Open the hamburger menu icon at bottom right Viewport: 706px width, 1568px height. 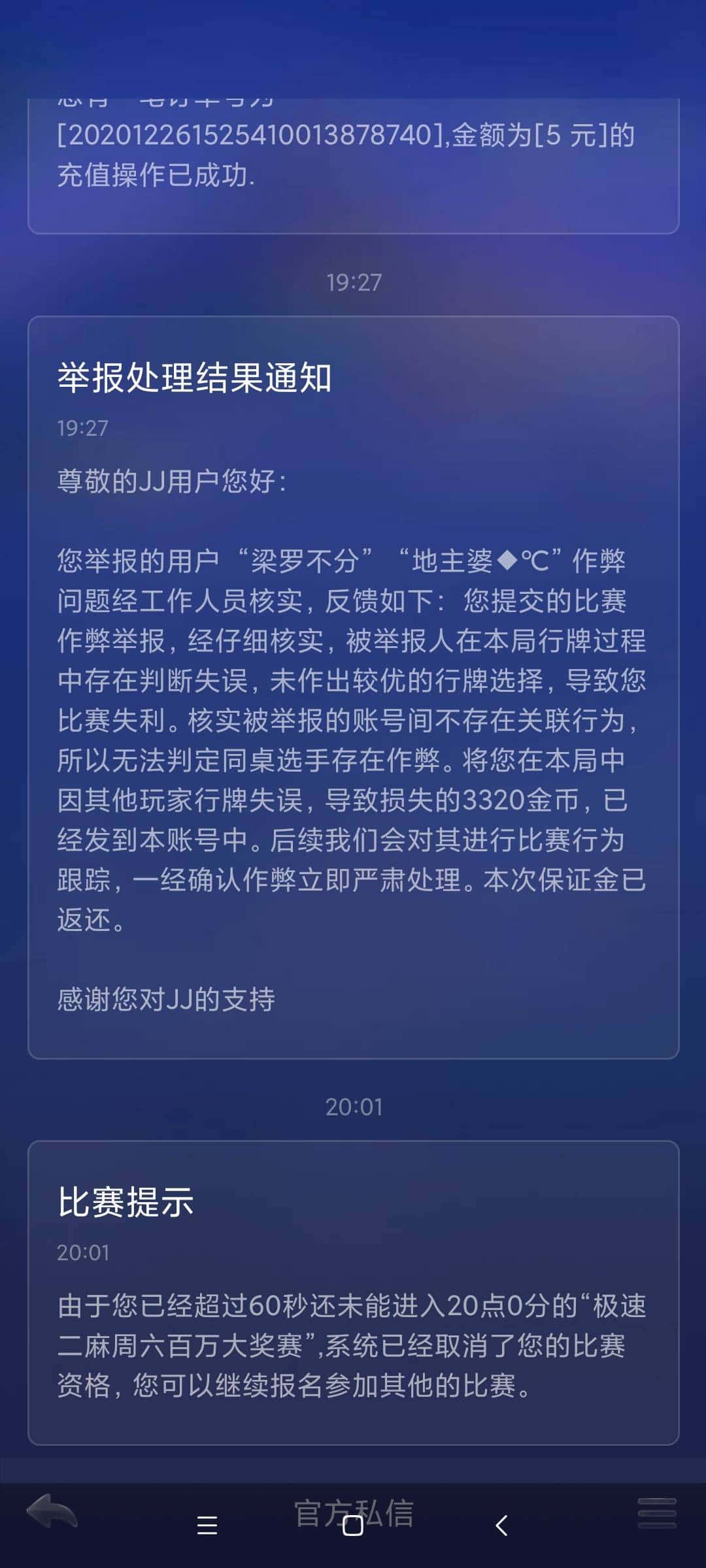point(656,1513)
